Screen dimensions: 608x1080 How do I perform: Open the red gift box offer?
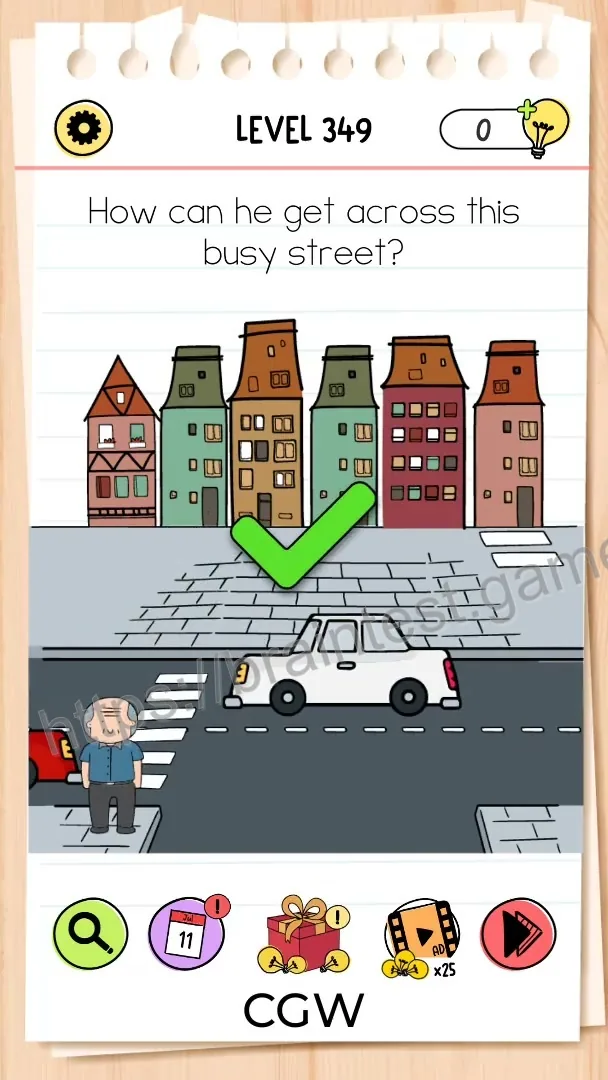pyautogui.click(x=304, y=935)
